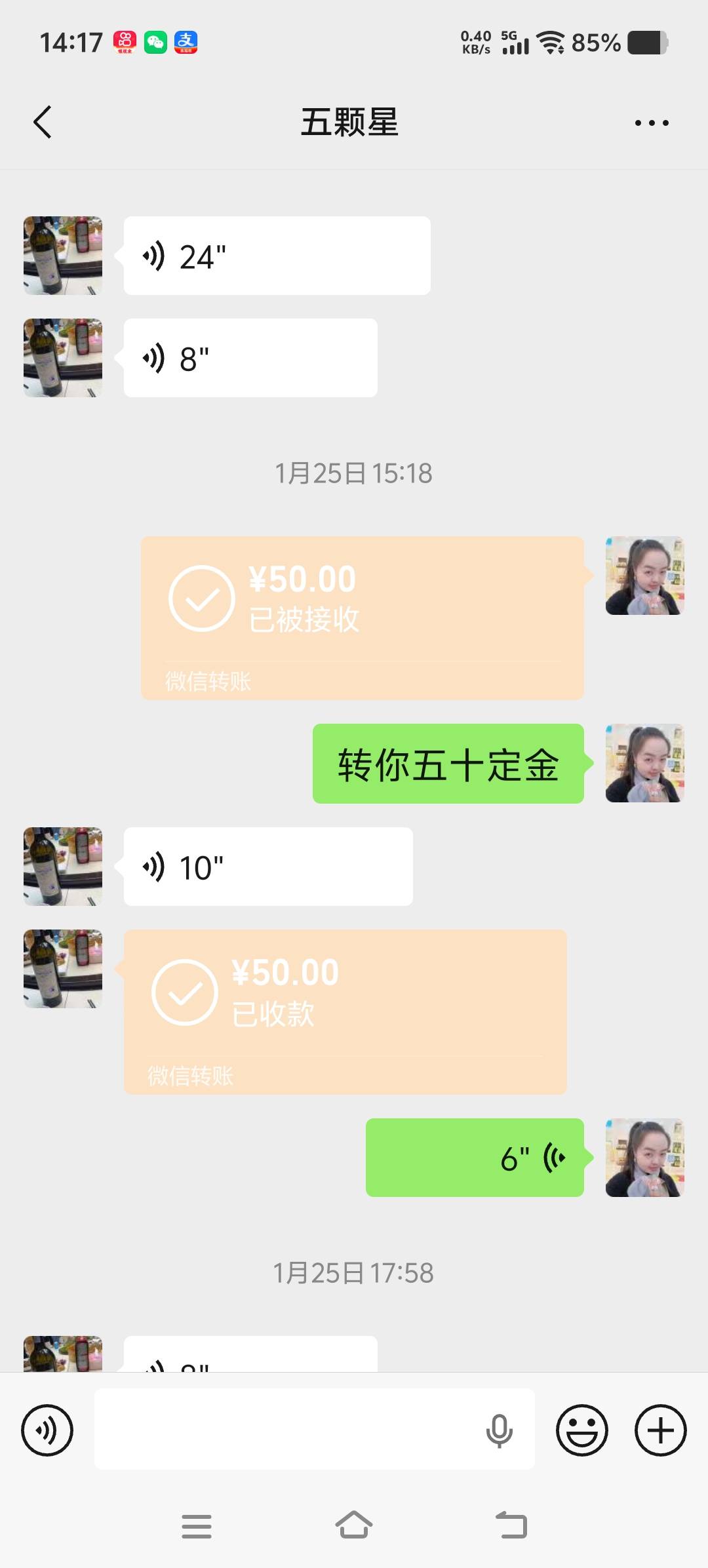Play the 10-second voice message
This screenshot has width=708, height=1568.
click(267, 867)
